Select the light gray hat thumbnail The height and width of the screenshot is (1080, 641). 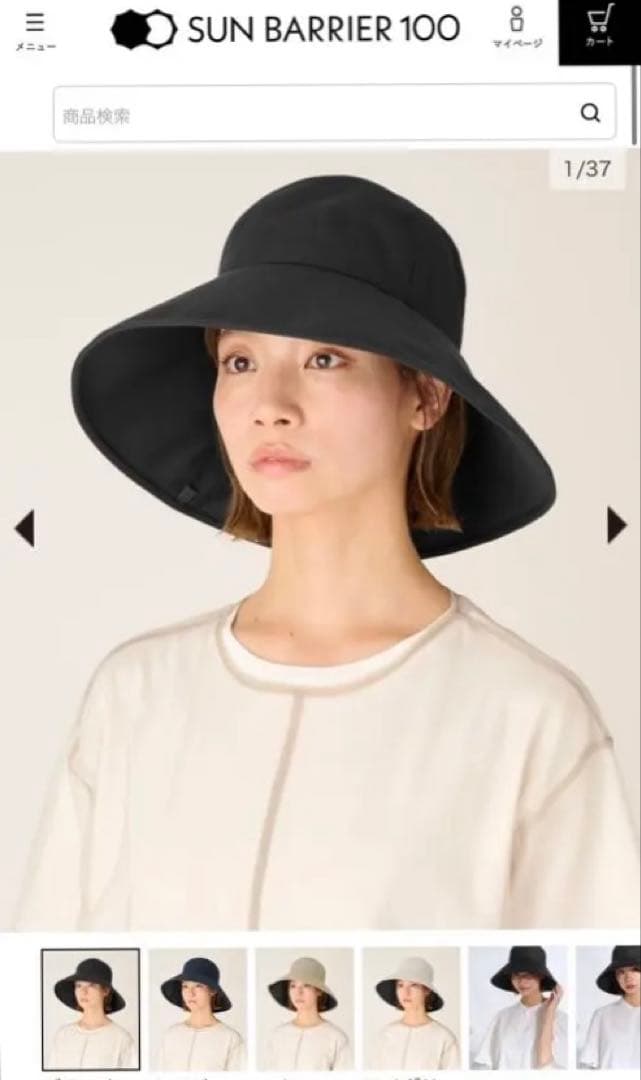[411, 1007]
